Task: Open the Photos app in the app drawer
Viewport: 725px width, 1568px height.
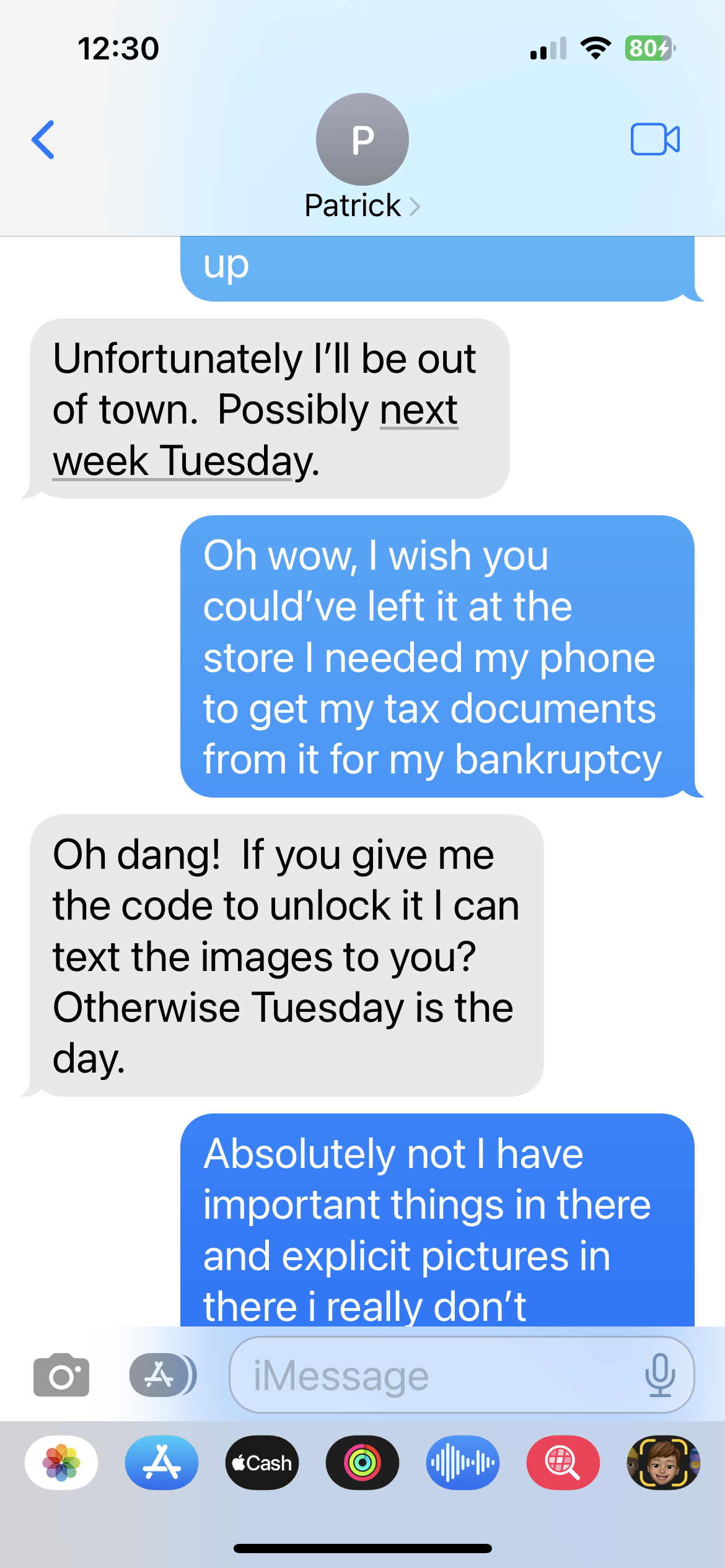Action: tap(60, 1463)
